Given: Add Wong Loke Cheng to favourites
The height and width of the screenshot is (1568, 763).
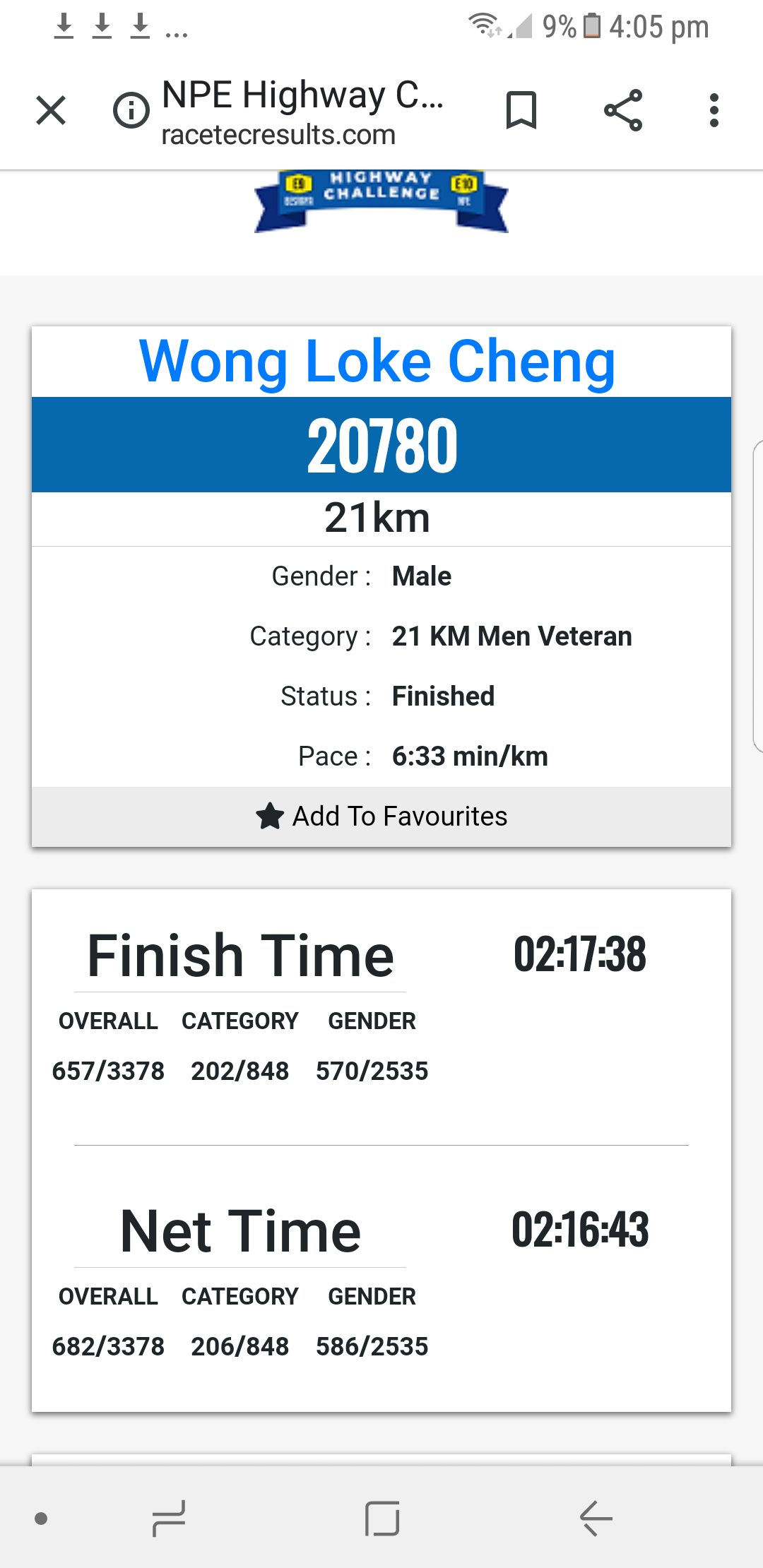Looking at the screenshot, I should 381,816.
